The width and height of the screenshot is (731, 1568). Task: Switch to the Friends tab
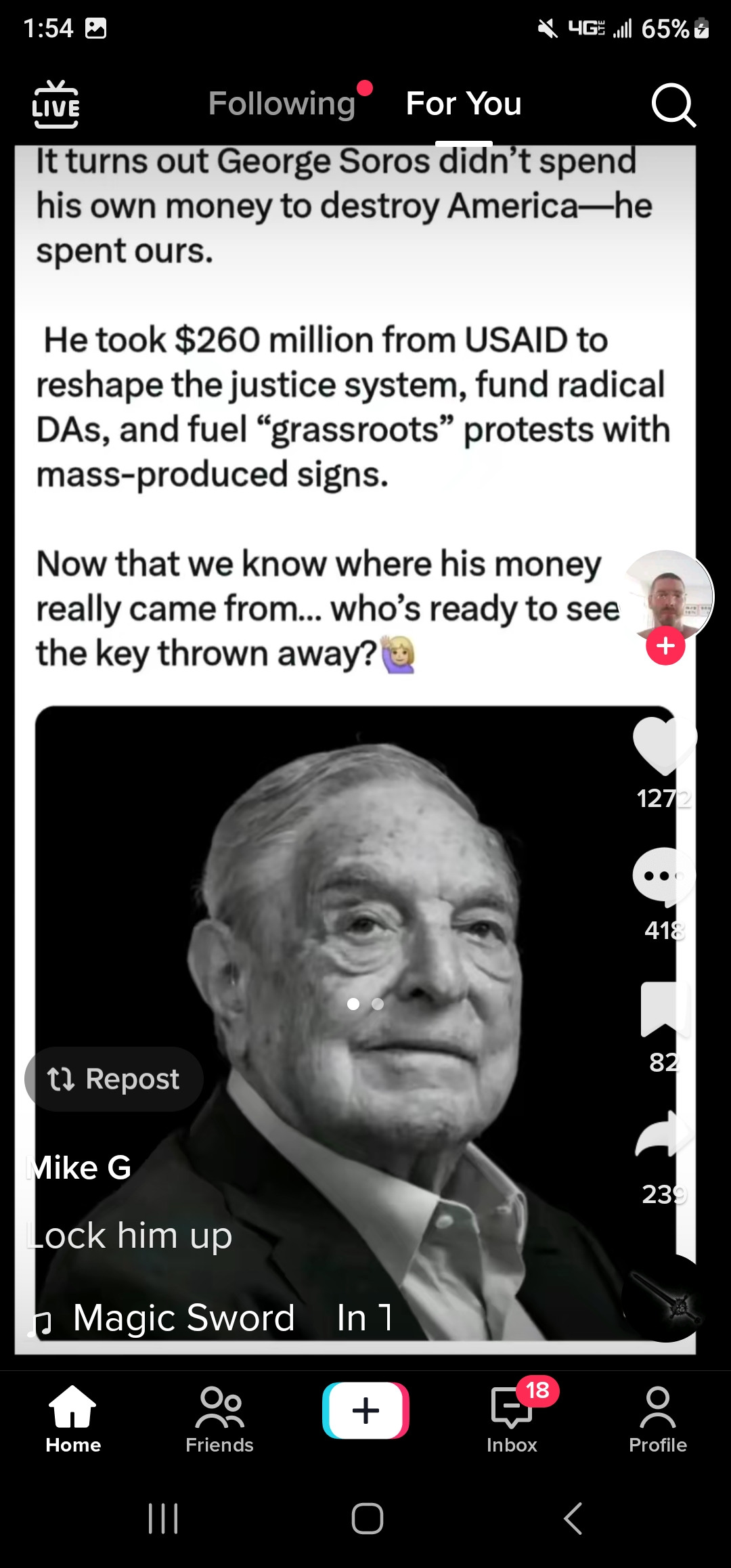point(219,1419)
